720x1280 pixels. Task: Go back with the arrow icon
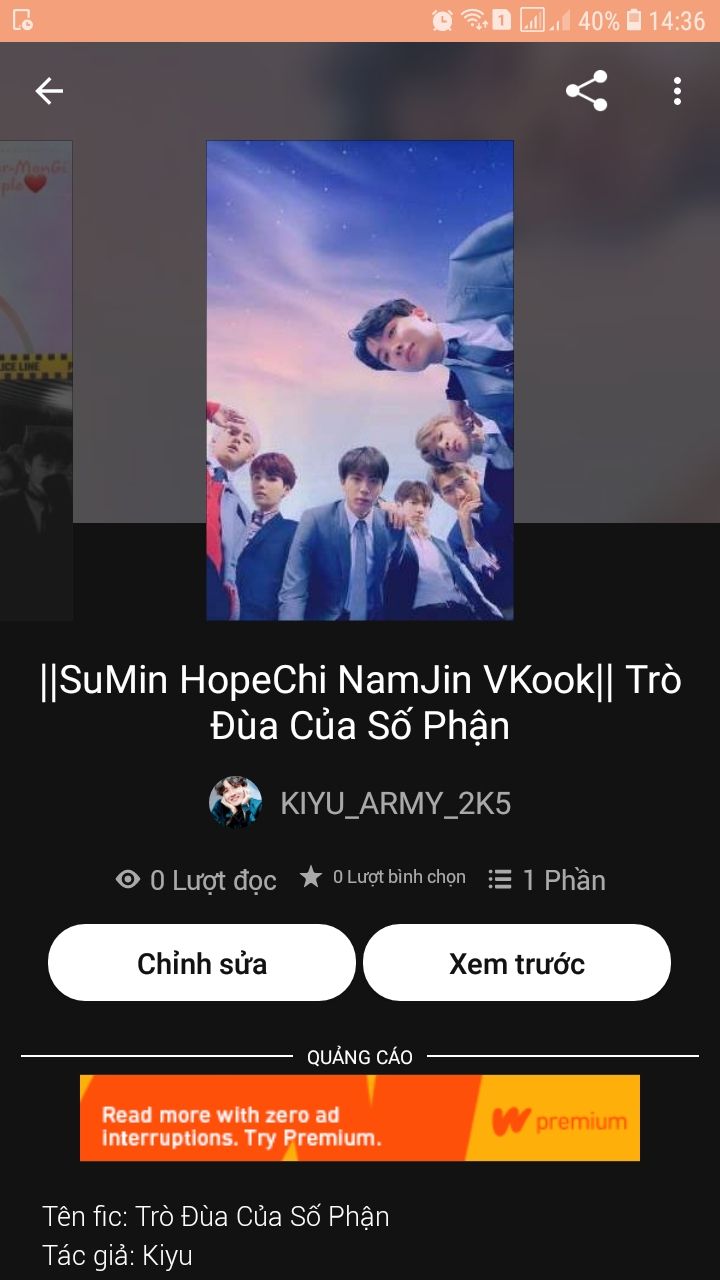[x=49, y=91]
